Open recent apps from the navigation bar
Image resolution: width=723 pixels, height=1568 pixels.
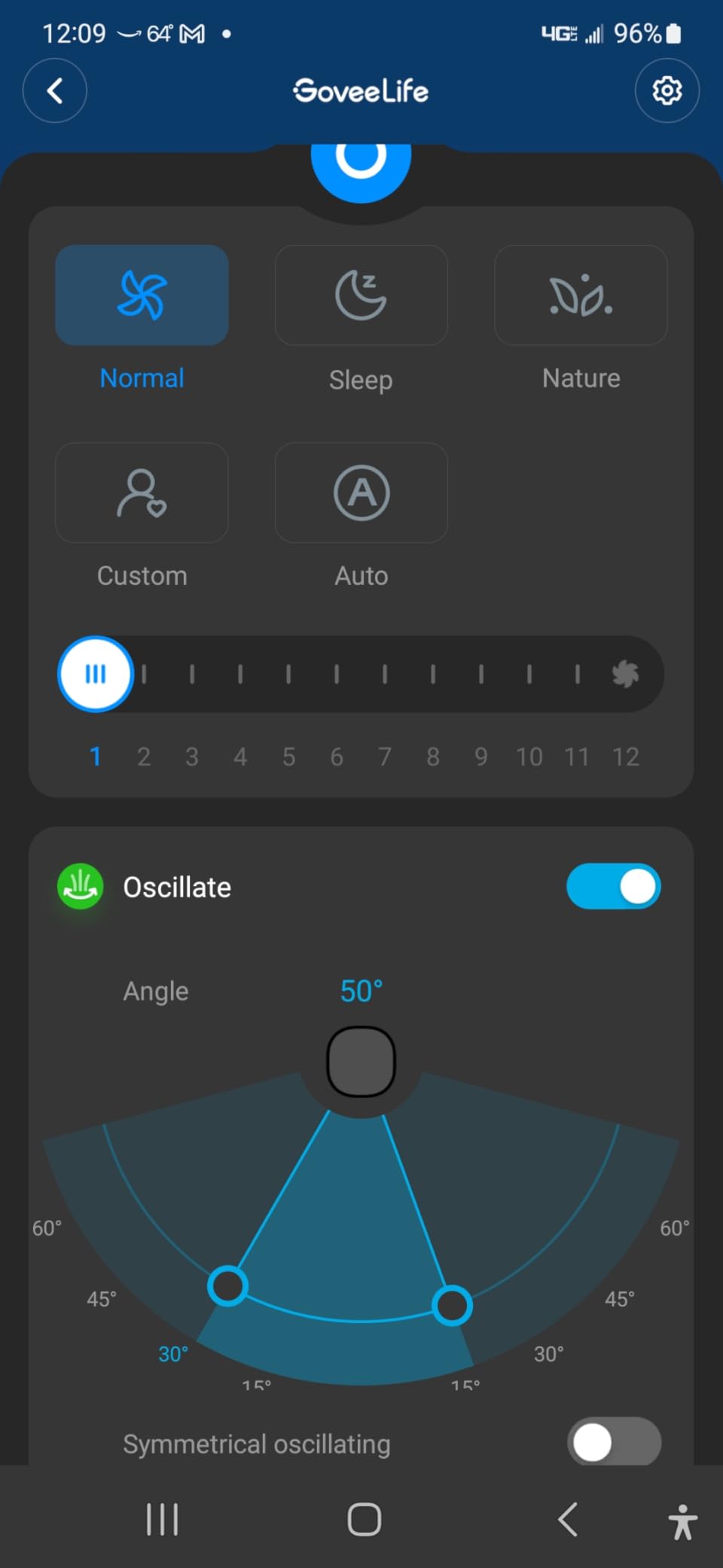coord(162,1519)
